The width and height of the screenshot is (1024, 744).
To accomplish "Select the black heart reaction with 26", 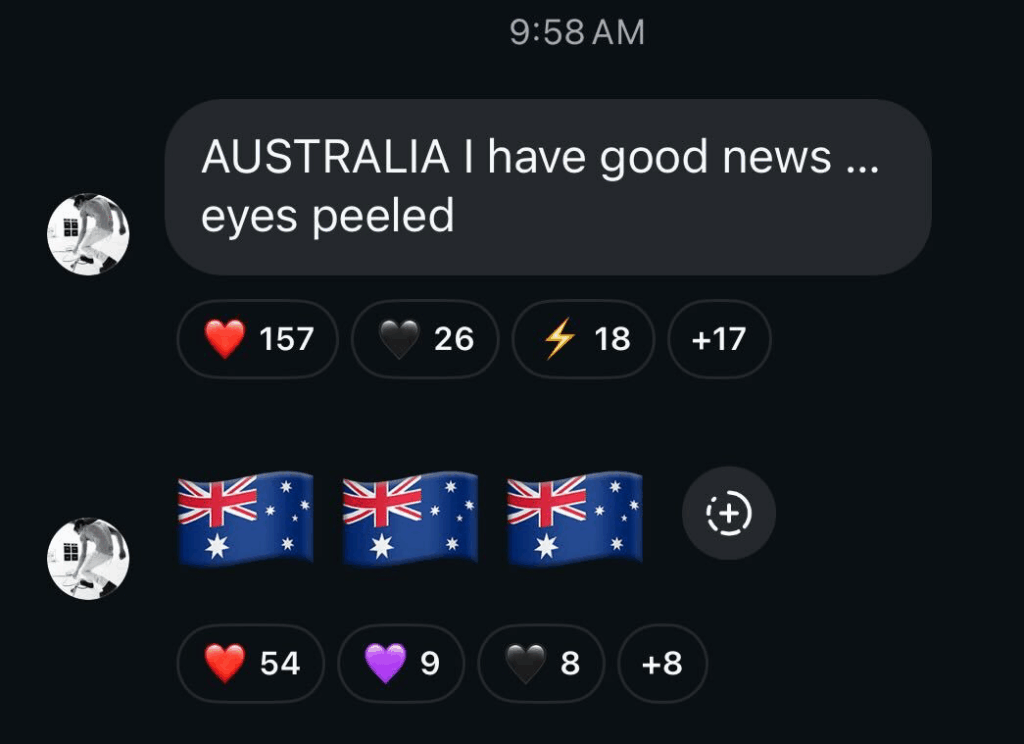I will [x=425, y=339].
